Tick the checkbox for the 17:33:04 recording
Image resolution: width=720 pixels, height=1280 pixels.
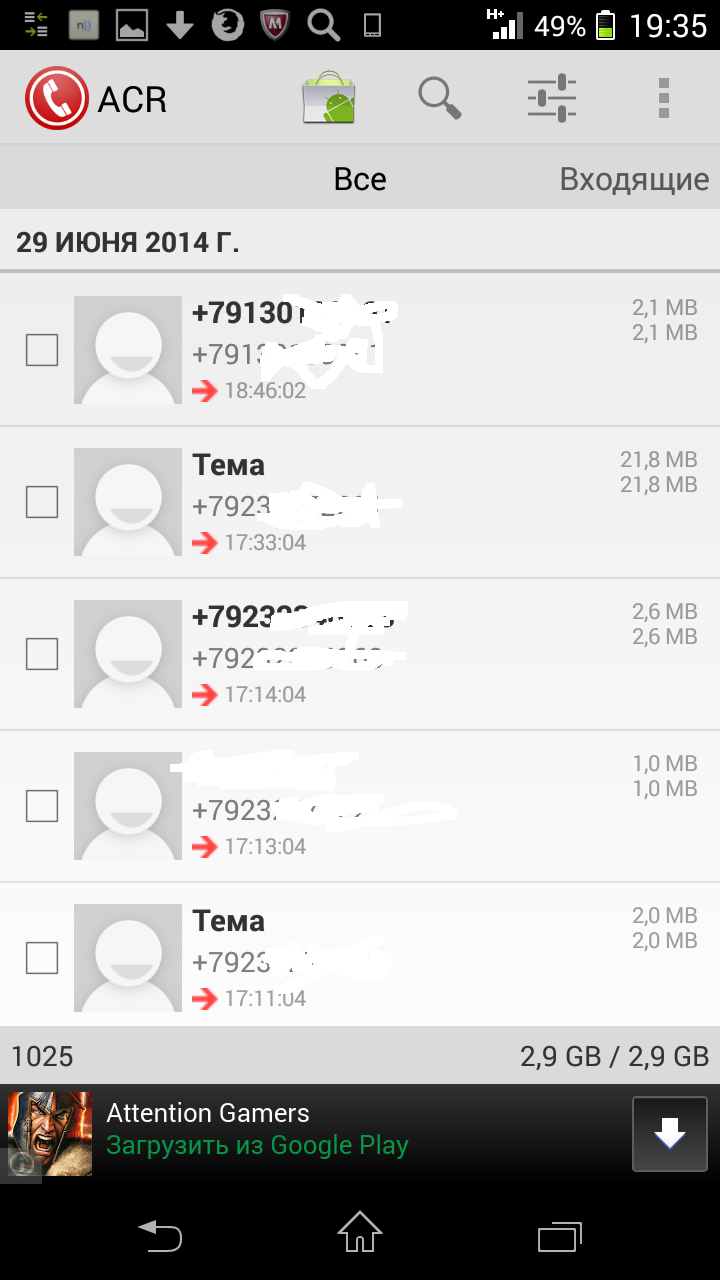(42, 502)
